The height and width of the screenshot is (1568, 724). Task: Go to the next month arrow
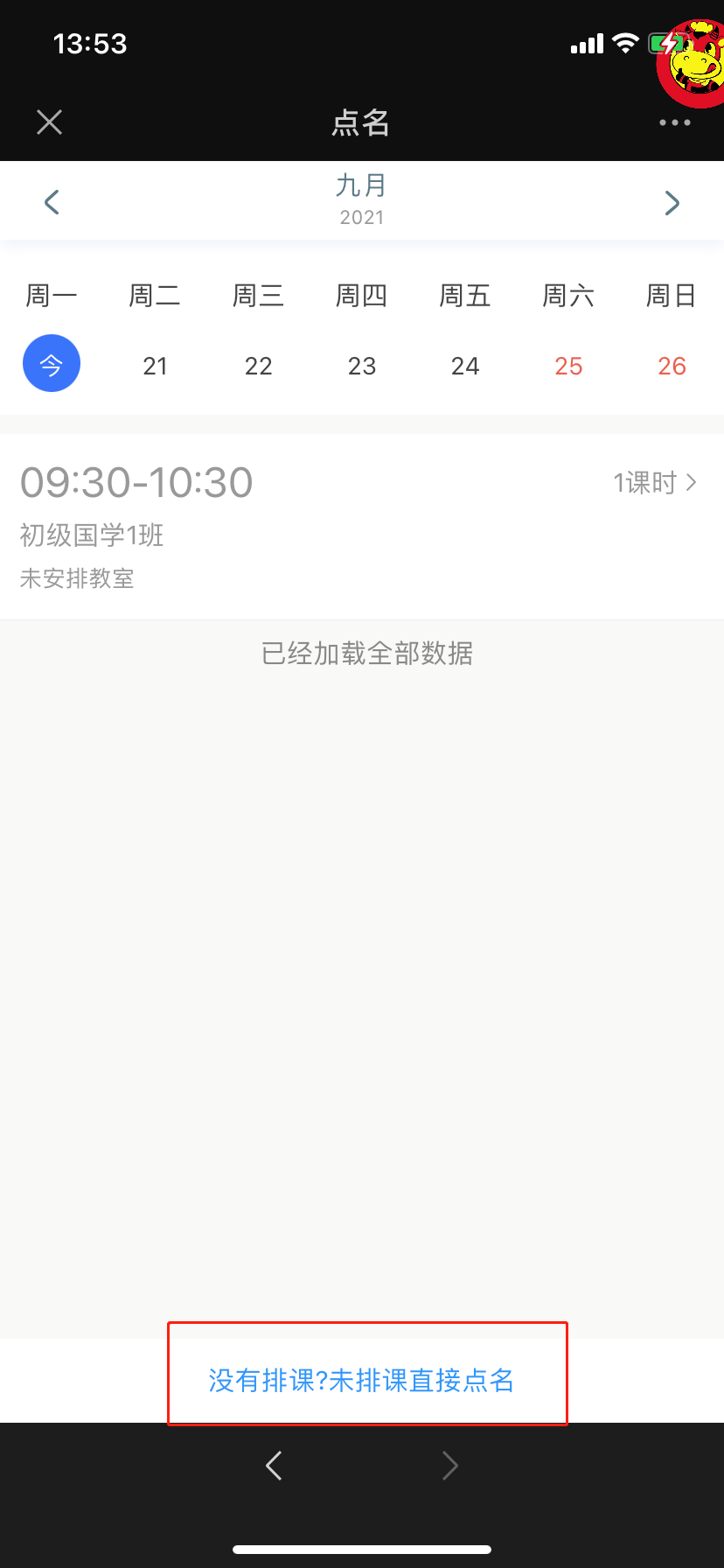tap(672, 202)
